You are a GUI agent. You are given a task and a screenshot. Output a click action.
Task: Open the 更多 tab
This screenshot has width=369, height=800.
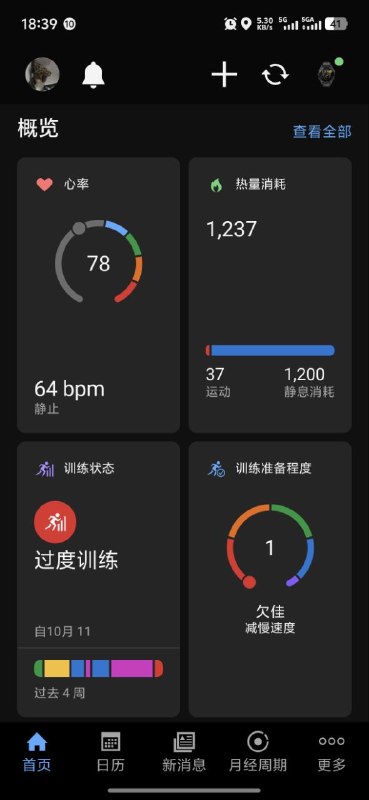[x=332, y=752]
